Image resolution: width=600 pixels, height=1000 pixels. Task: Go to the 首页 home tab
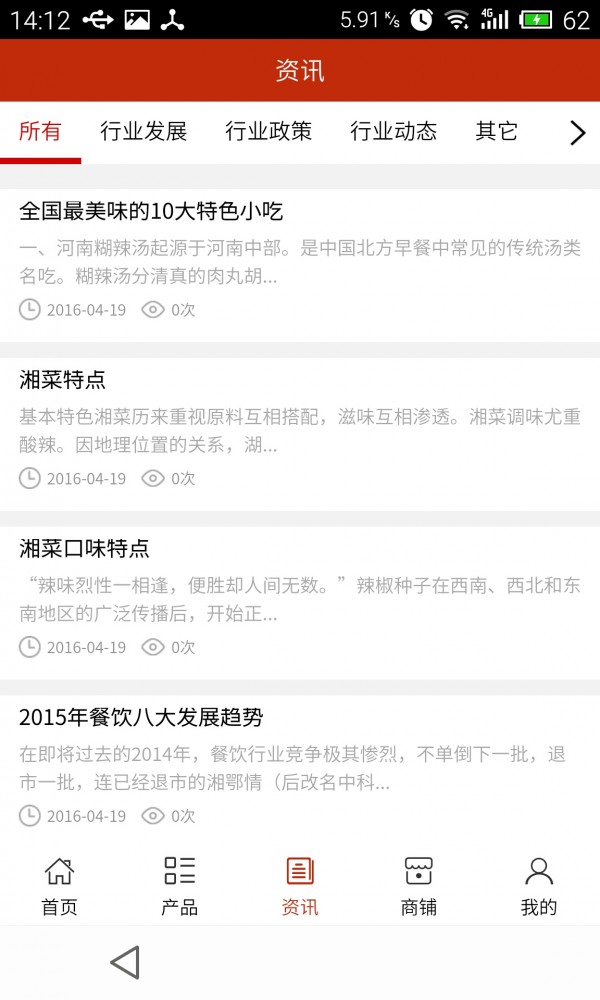tap(59, 886)
